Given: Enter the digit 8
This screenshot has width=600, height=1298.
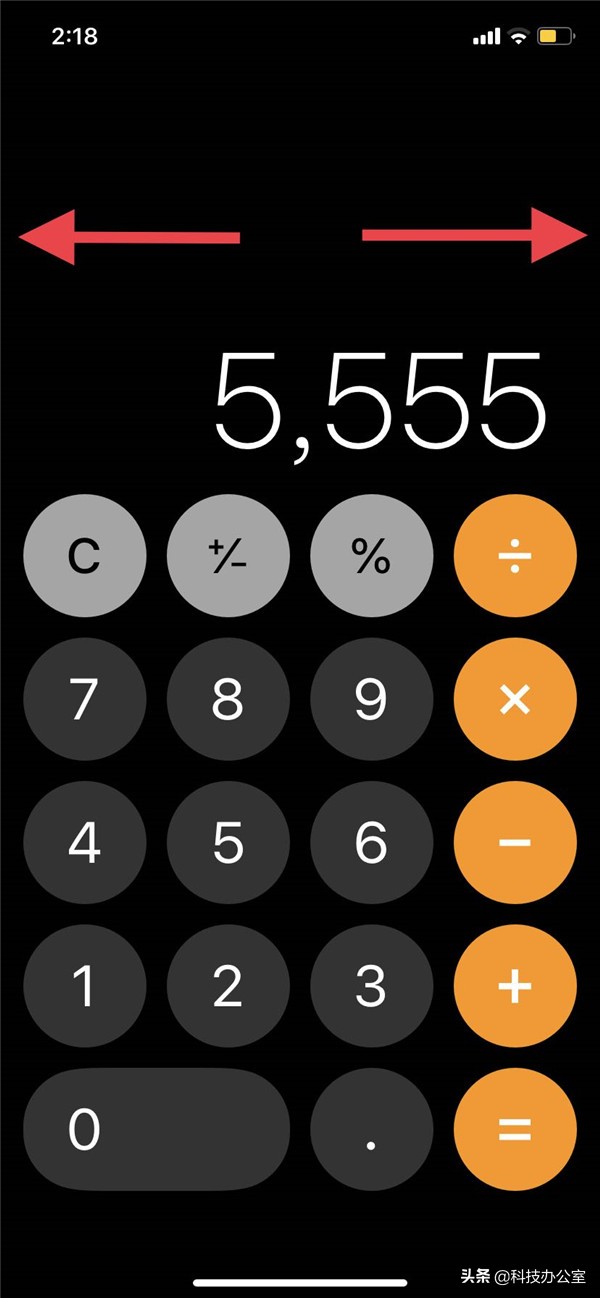Looking at the screenshot, I should [228, 700].
